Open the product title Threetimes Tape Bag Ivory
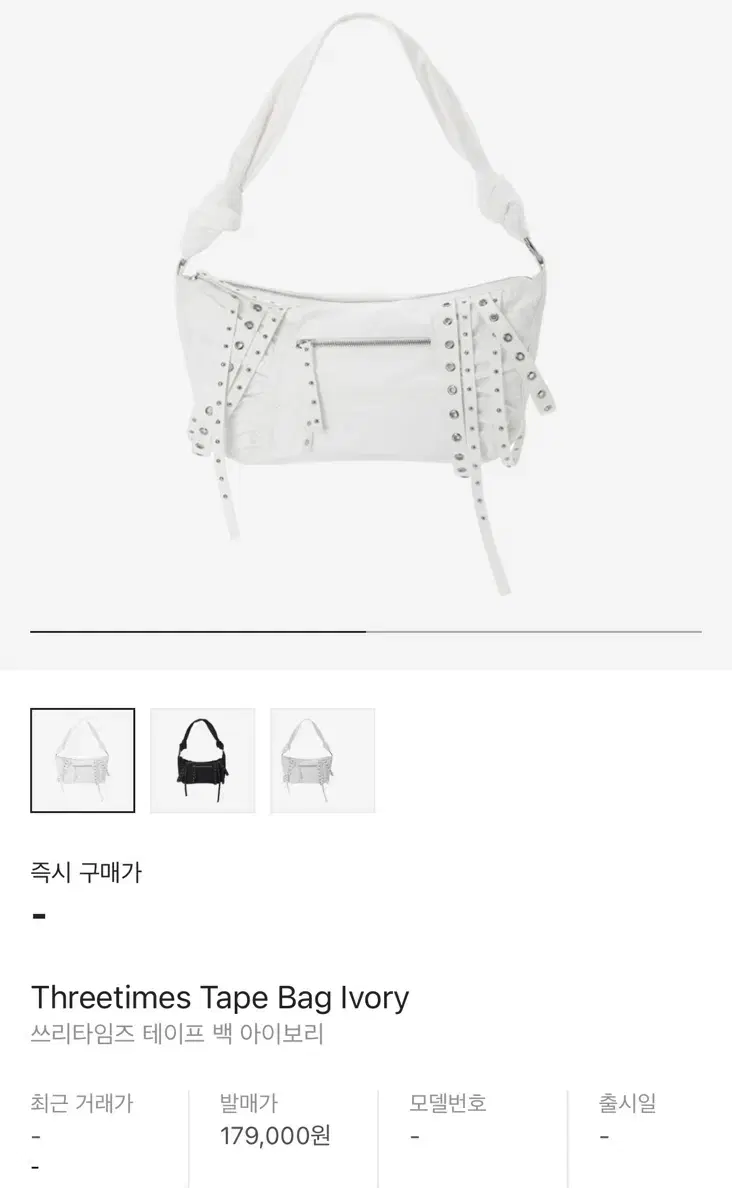The height and width of the screenshot is (1200, 732). [220, 997]
